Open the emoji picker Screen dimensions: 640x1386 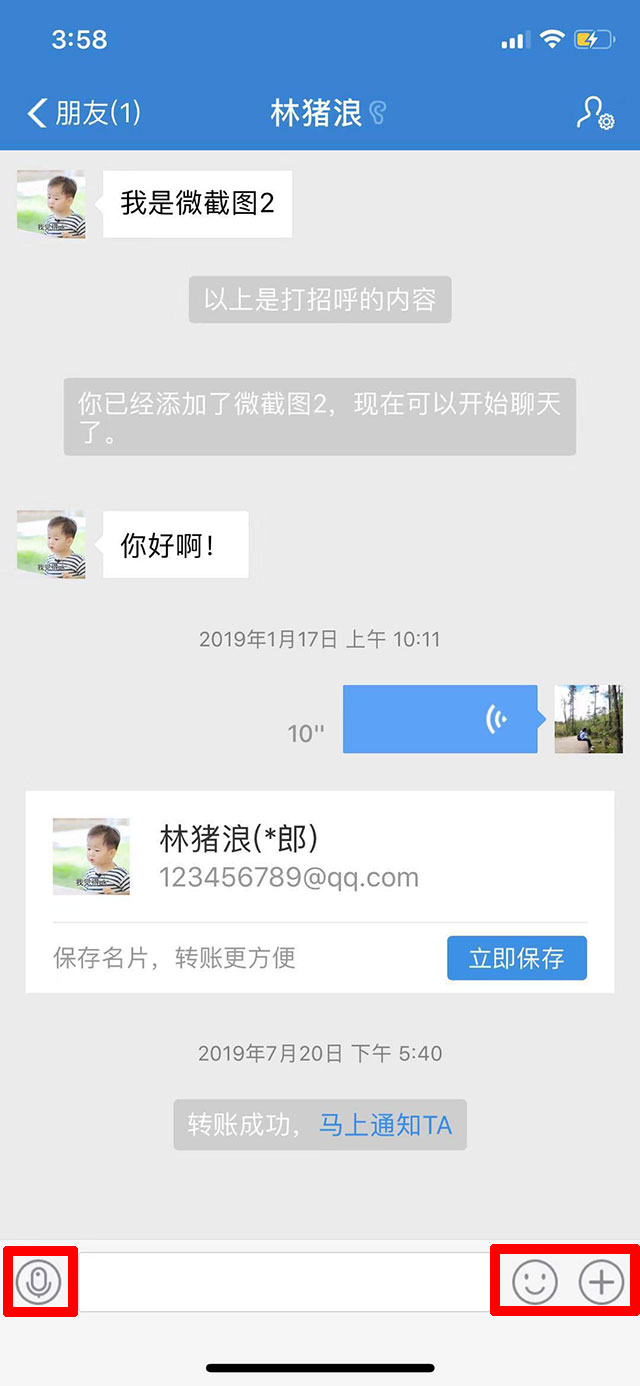534,1281
